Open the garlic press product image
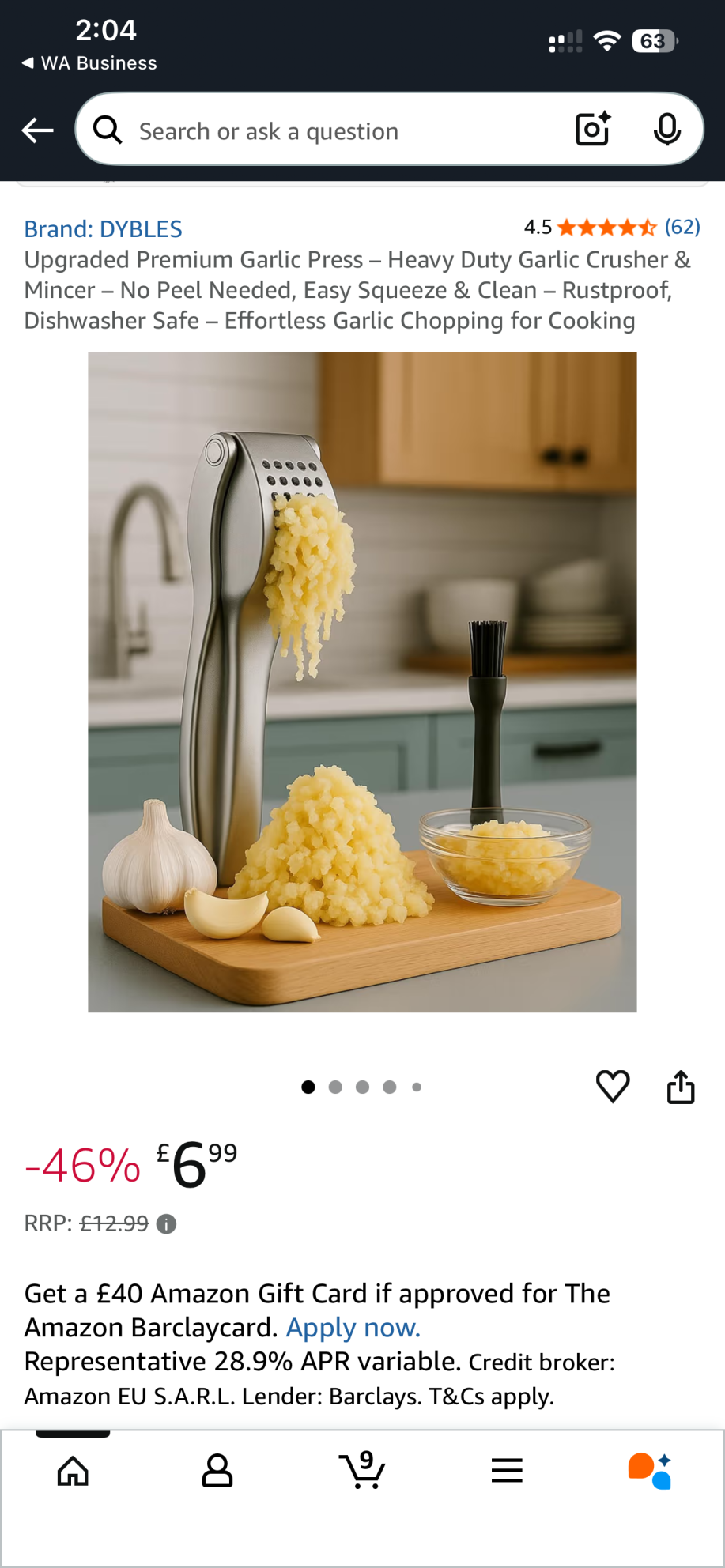This screenshot has height=1568, width=725. pyautogui.click(x=362, y=681)
